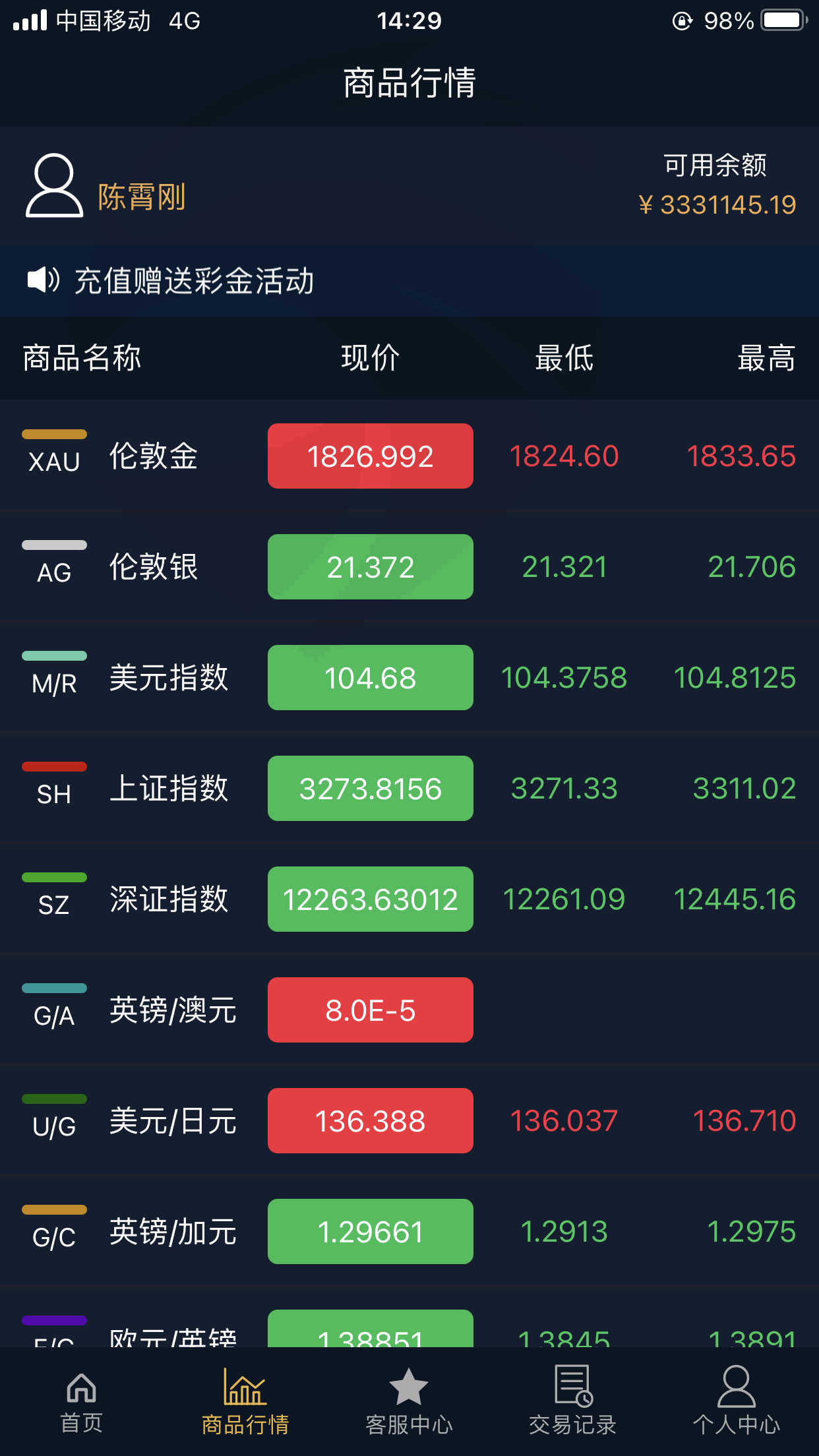Open the 伦敦金 XAU quote row
The image size is (819, 1456).
click(409, 456)
